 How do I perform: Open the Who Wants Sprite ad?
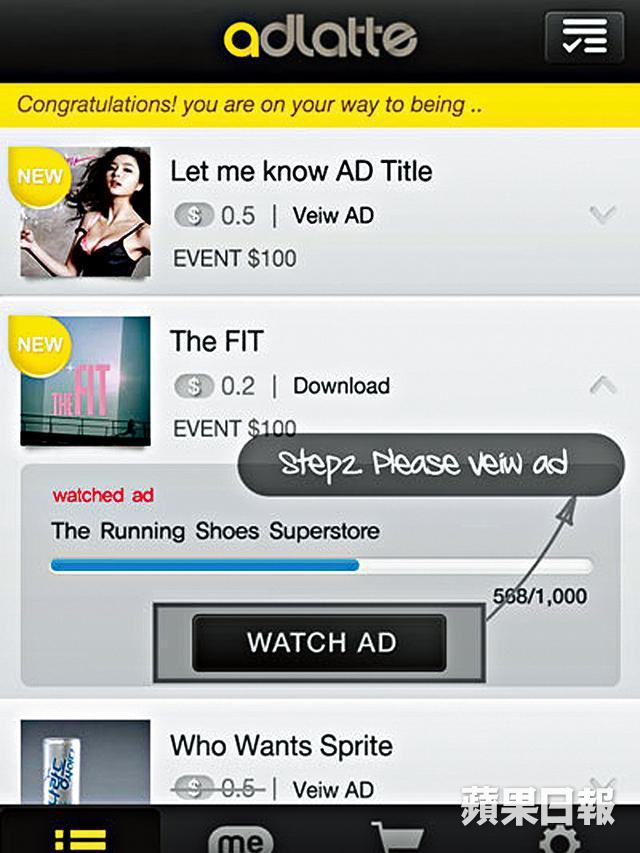(x=281, y=746)
